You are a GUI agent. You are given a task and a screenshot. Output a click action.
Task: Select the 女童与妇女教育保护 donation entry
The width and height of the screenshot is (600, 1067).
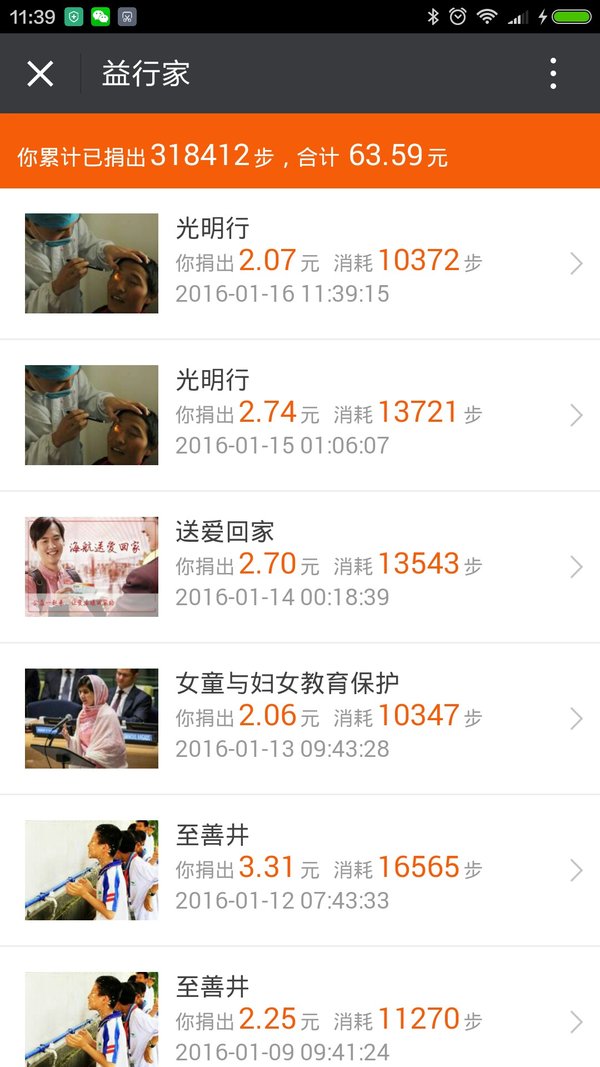[300, 719]
